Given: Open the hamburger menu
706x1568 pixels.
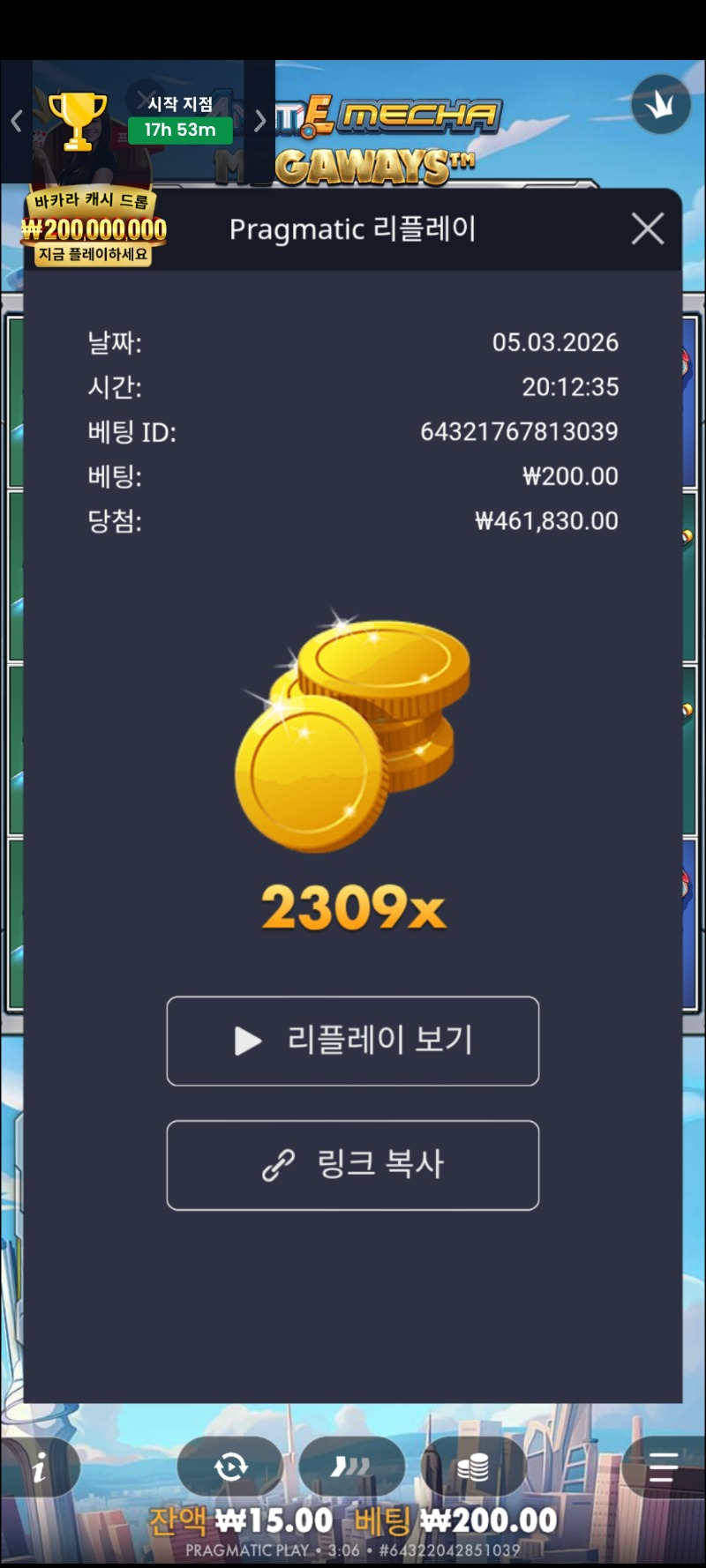Looking at the screenshot, I should click(x=662, y=1467).
